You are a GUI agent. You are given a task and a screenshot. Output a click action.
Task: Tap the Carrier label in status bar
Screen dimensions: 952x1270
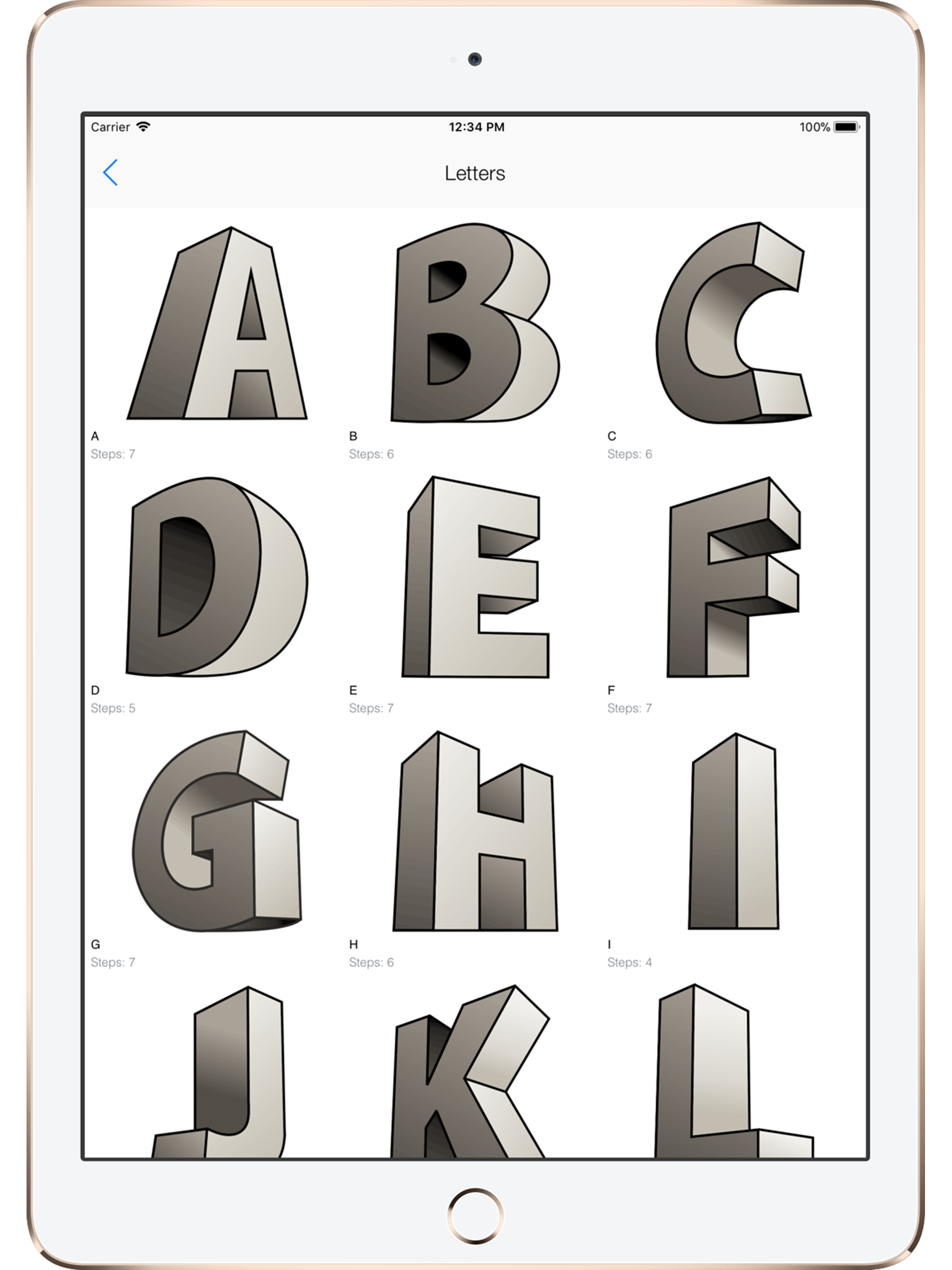pyautogui.click(x=110, y=127)
